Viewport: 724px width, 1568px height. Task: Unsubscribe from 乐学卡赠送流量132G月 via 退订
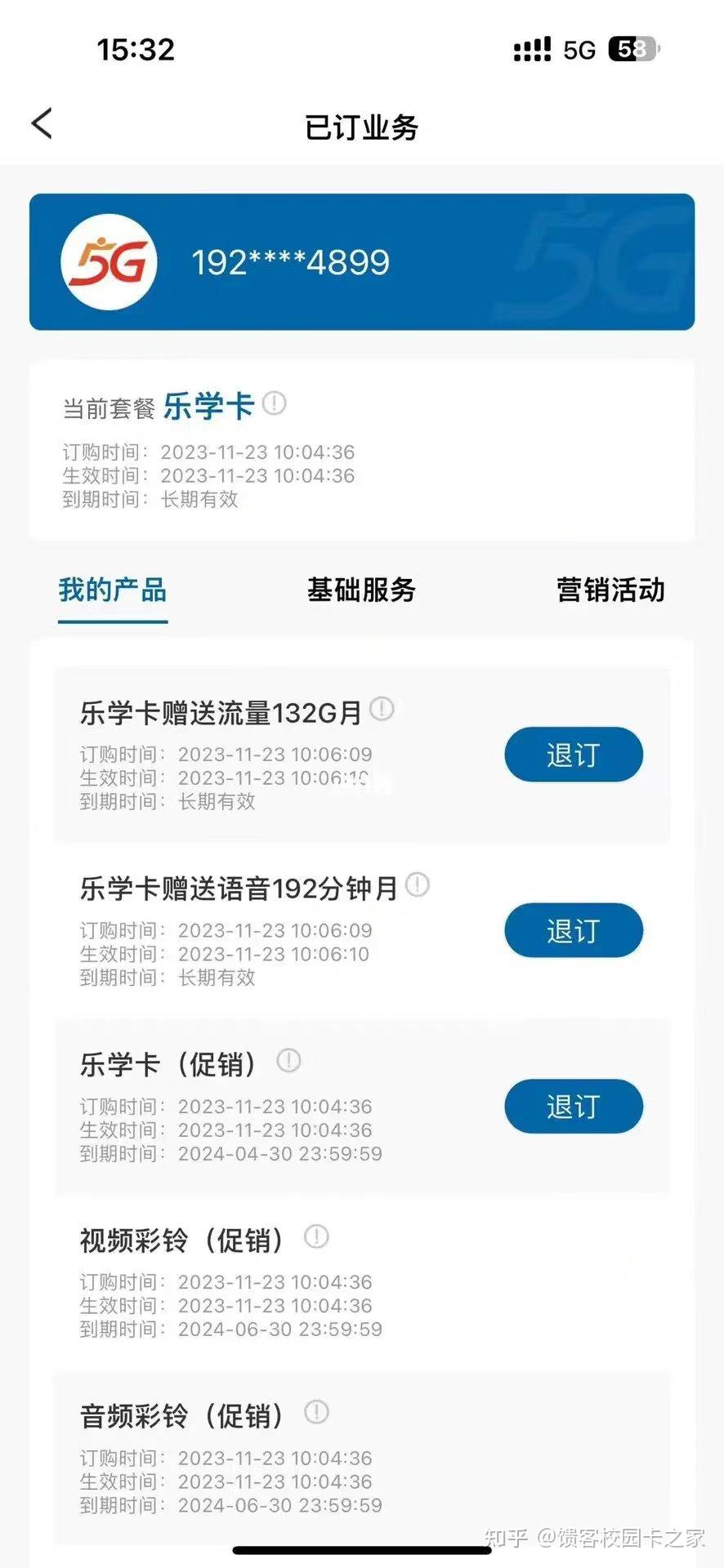574,755
